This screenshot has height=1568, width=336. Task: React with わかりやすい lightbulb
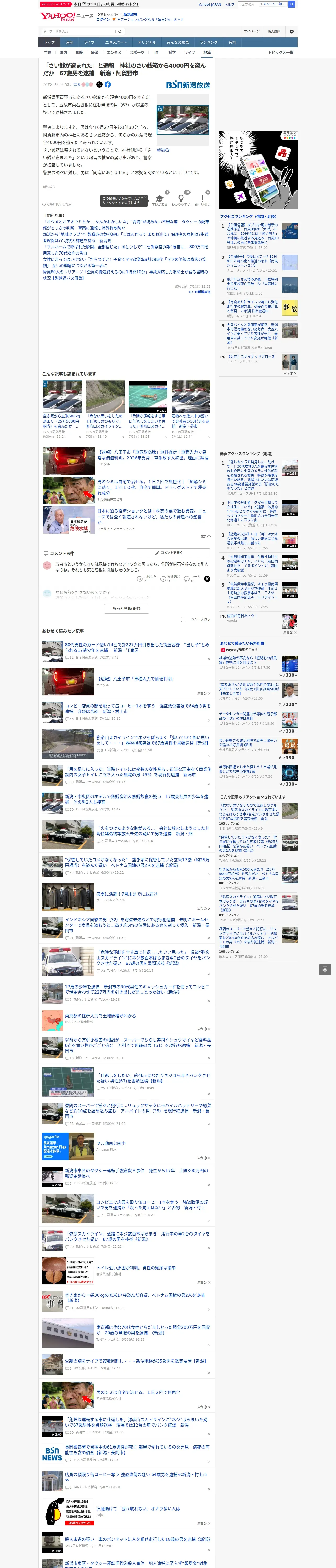[181, 200]
